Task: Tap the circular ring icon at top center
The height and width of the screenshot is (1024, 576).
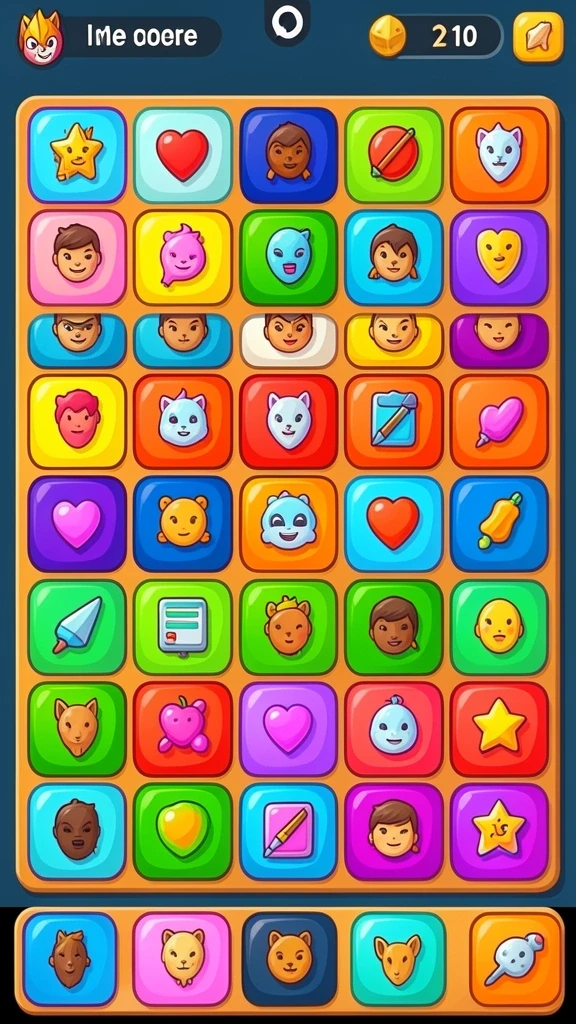Action: [287, 23]
